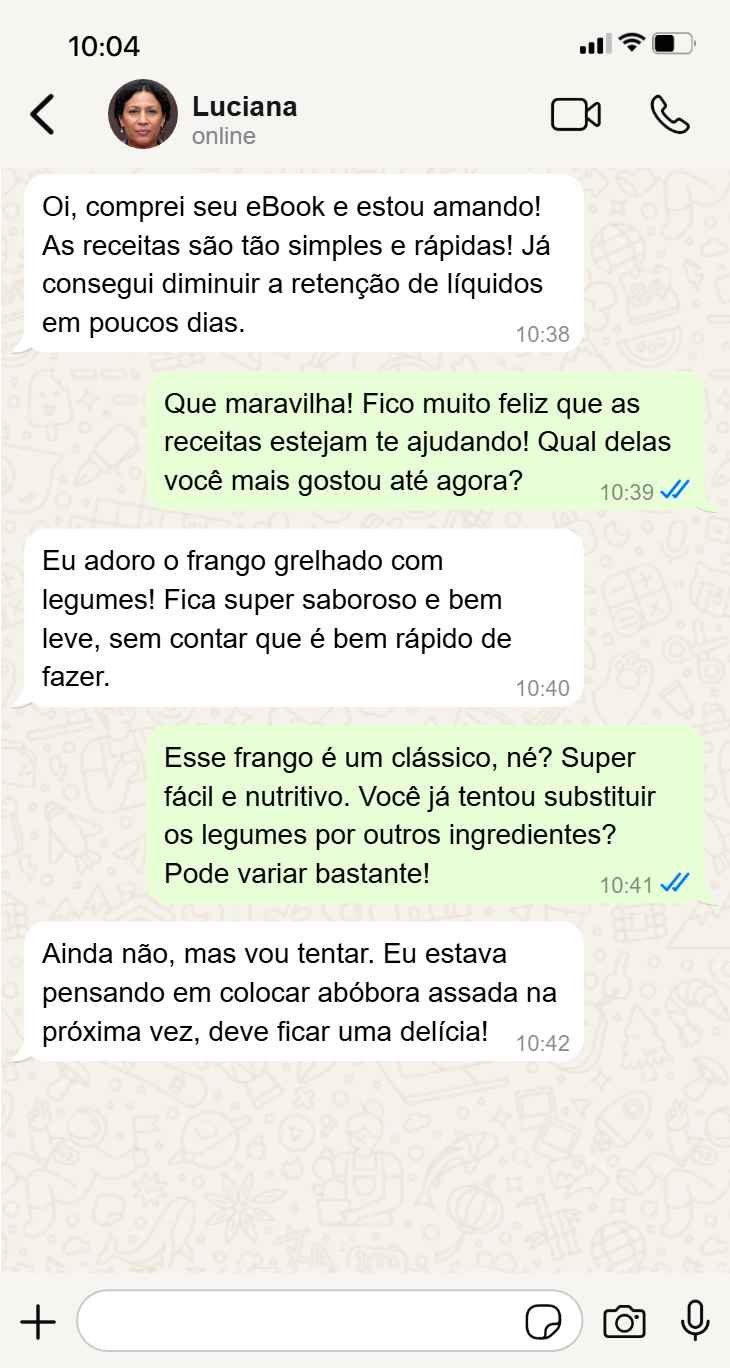
Task: Open the camera to take a photo
Action: pos(624,1322)
